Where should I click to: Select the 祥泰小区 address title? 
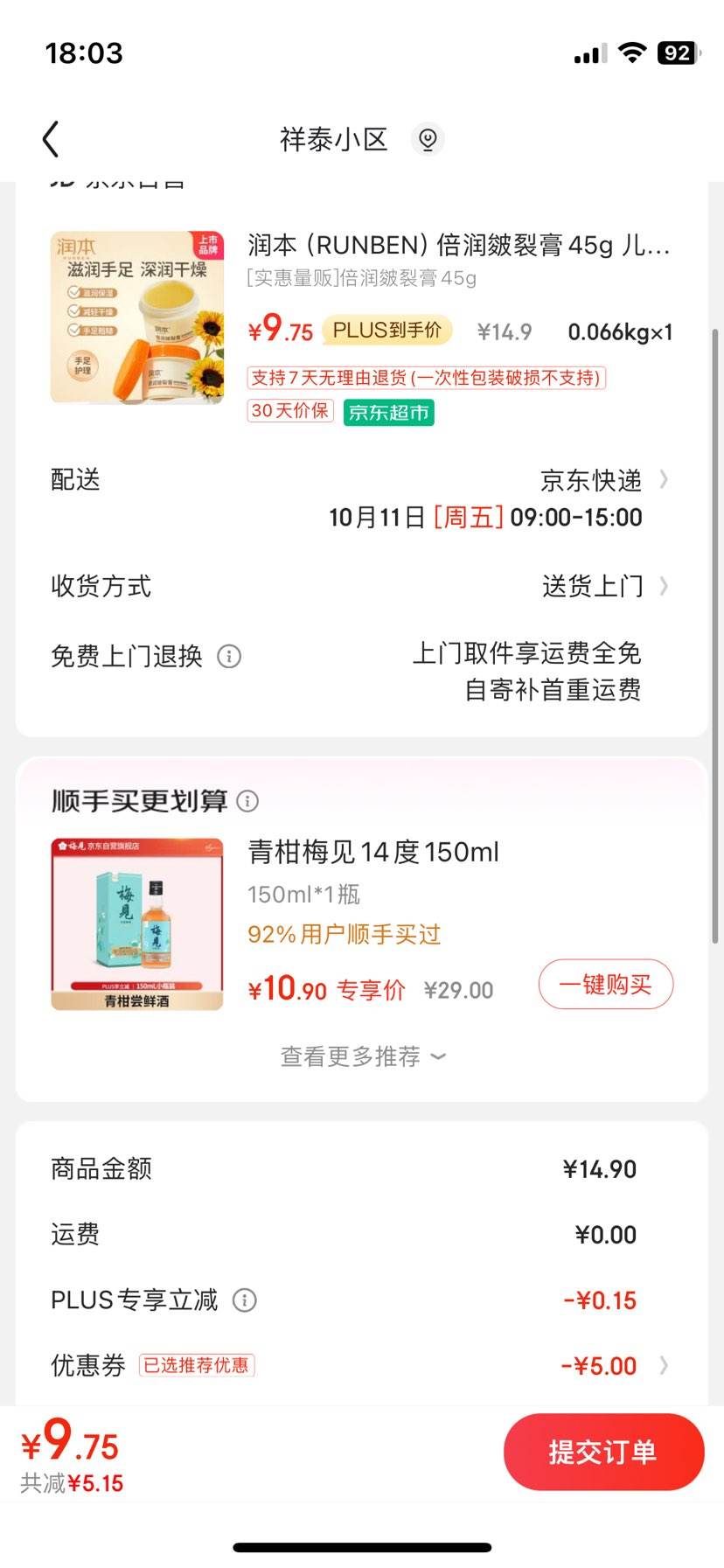332,140
